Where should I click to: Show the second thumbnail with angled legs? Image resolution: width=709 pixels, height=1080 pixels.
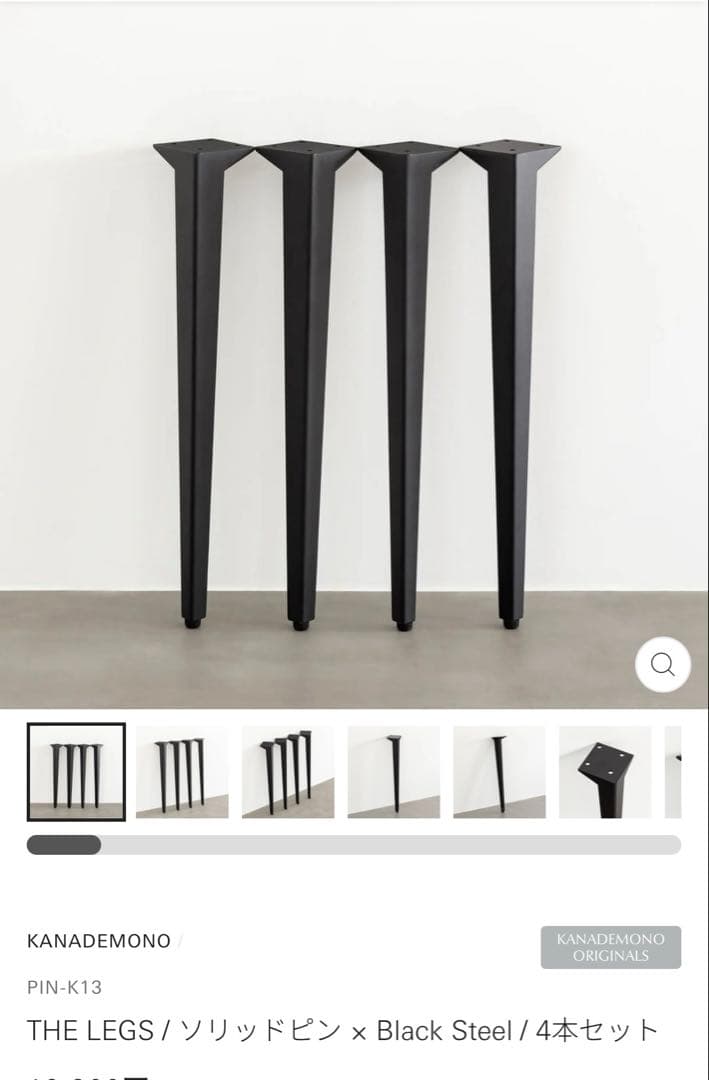(x=182, y=772)
